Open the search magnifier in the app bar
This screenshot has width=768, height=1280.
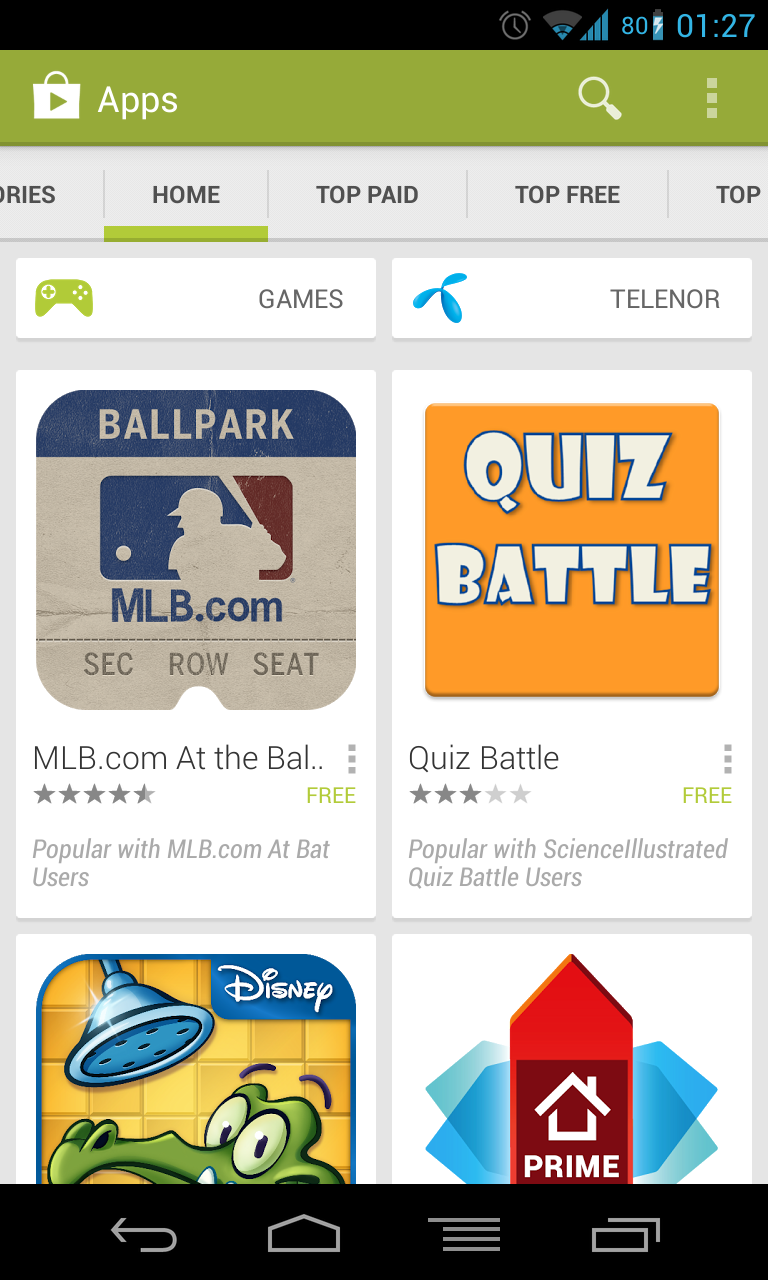pyautogui.click(x=599, y=99)
